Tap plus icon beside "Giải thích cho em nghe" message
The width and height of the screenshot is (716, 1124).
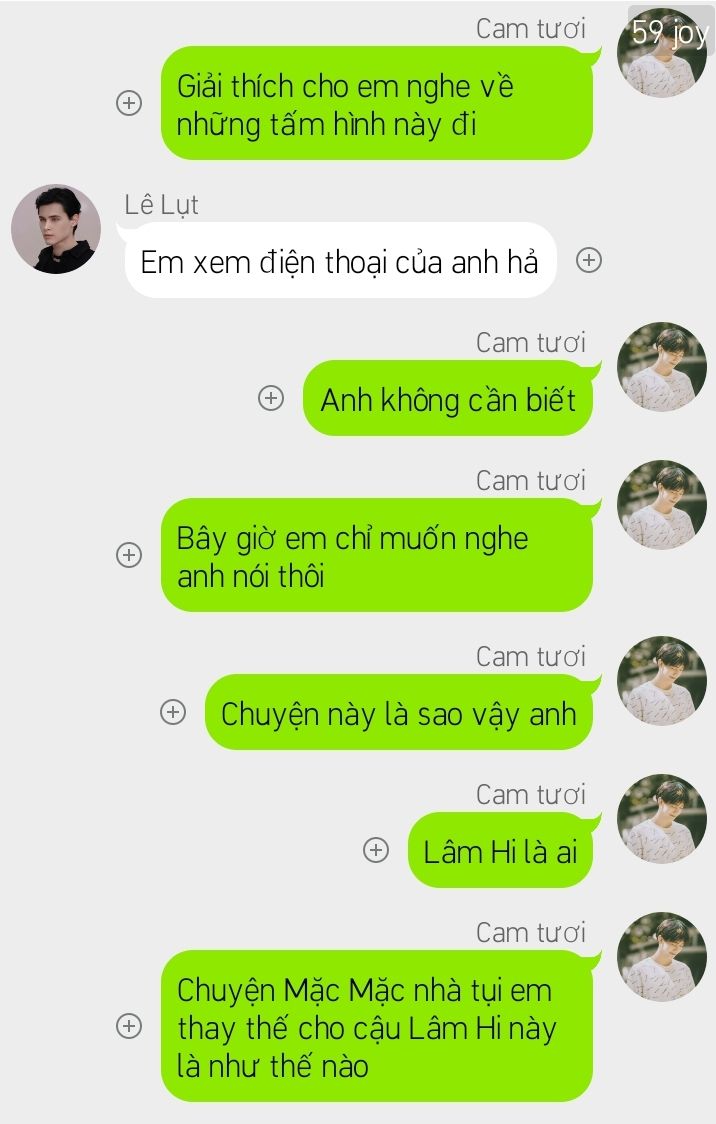tap(129, 103)
